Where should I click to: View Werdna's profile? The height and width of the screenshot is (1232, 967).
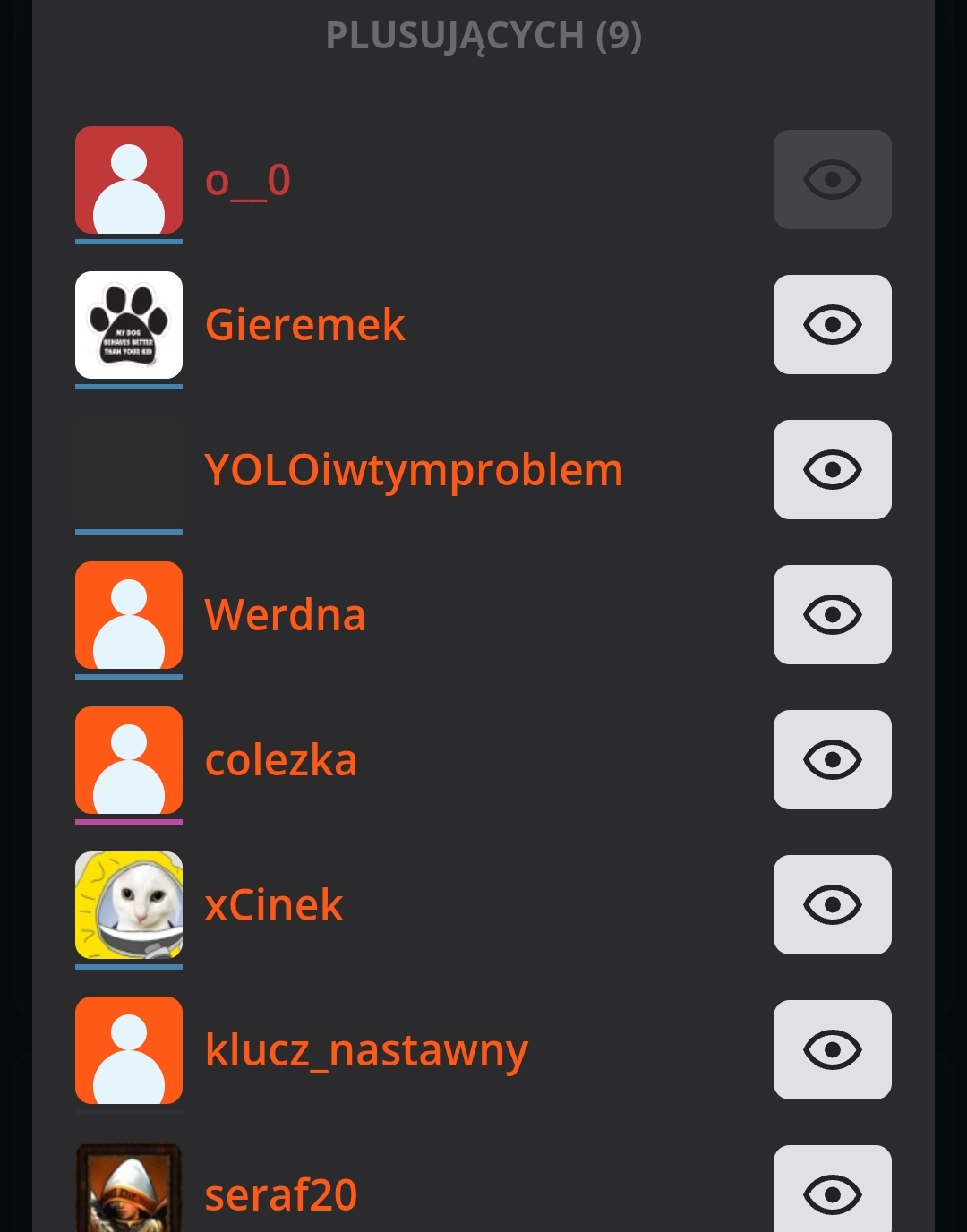285,614
